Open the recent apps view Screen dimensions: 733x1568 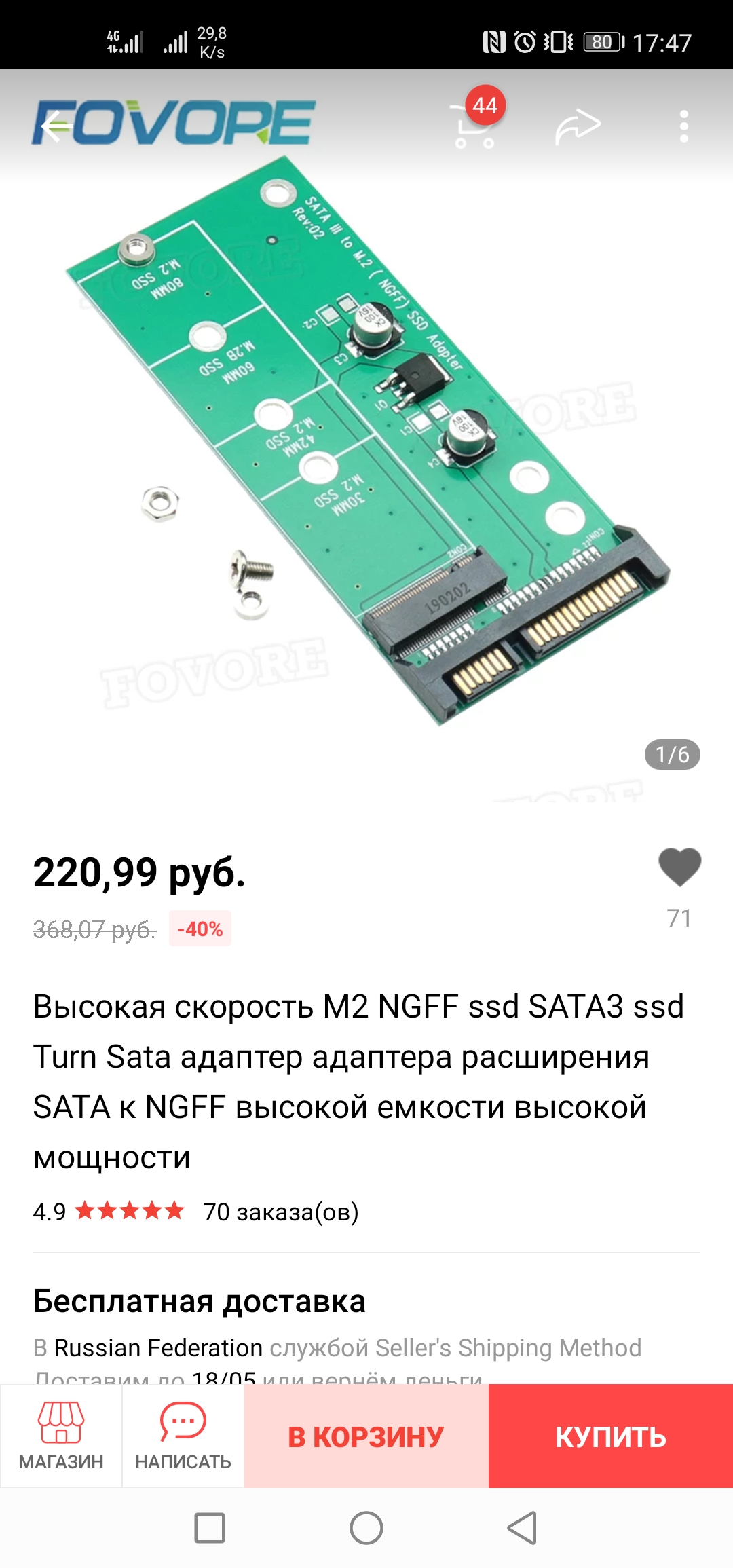(210, 1528)
